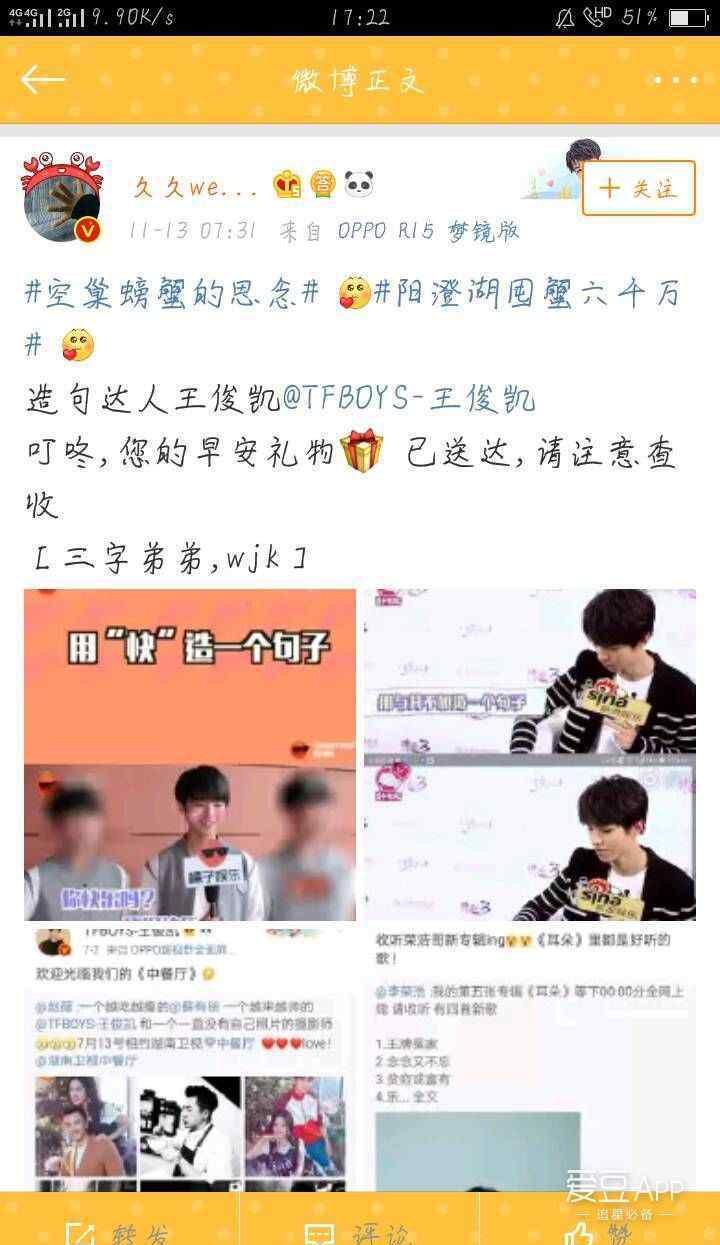Open the @TFBOYS-王俊凯 mention
720x1245 pixels.
pyautogui.click(x=408, y=399)
